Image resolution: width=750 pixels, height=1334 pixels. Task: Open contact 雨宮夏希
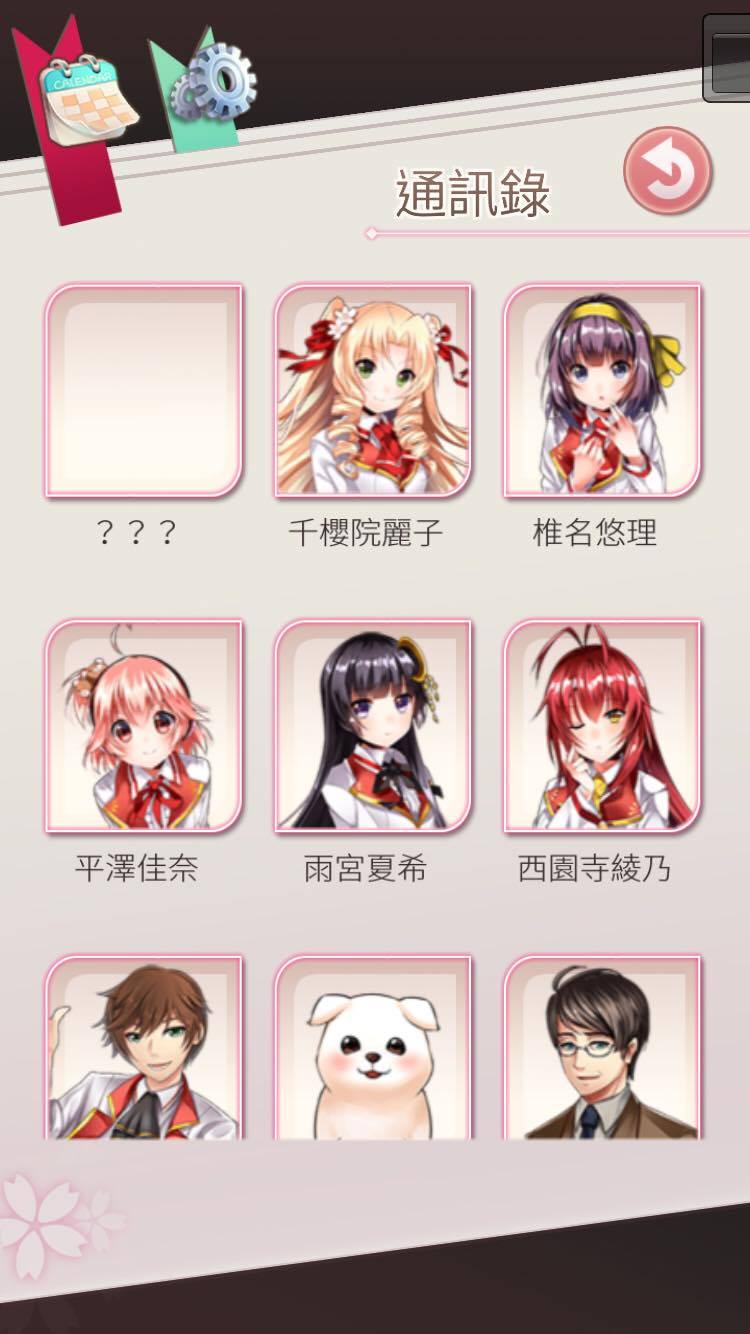point(372,727)
